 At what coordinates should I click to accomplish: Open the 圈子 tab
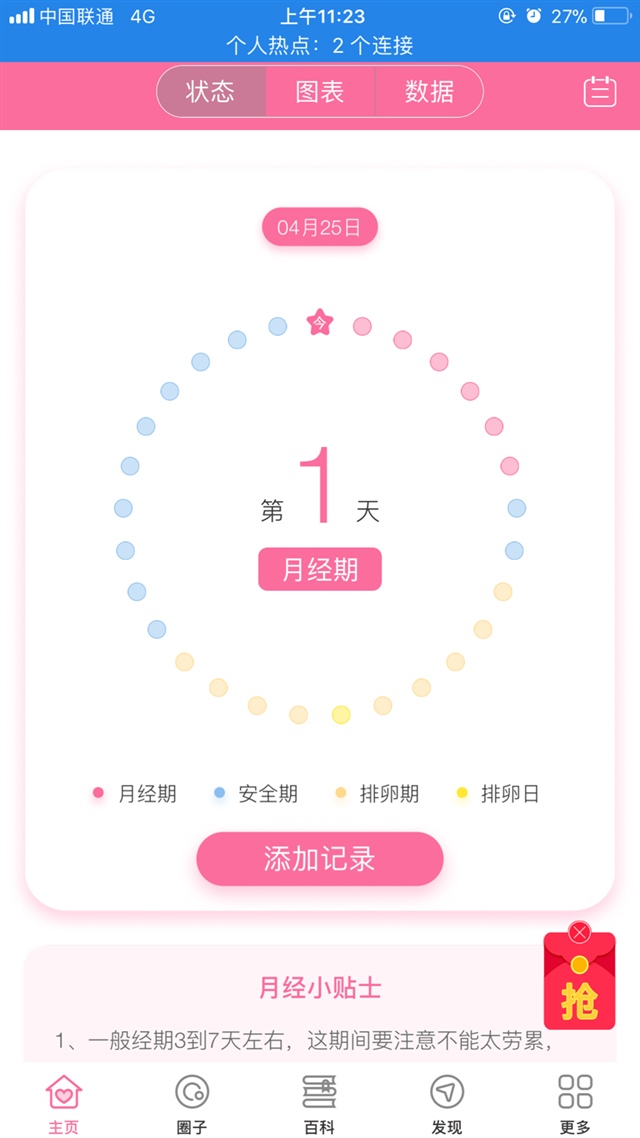click(191, 1103)
